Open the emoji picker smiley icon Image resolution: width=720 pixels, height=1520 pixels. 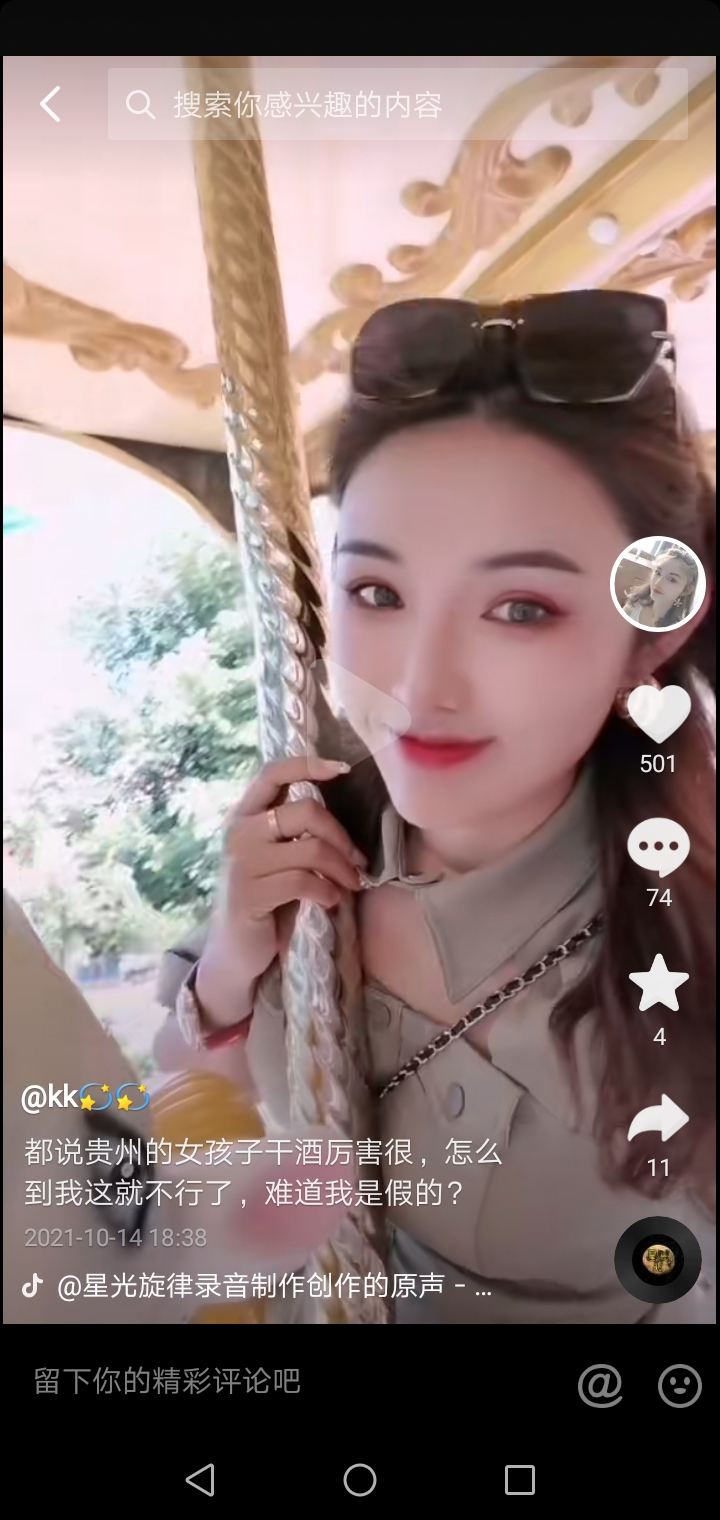[x=679, y=1385]
